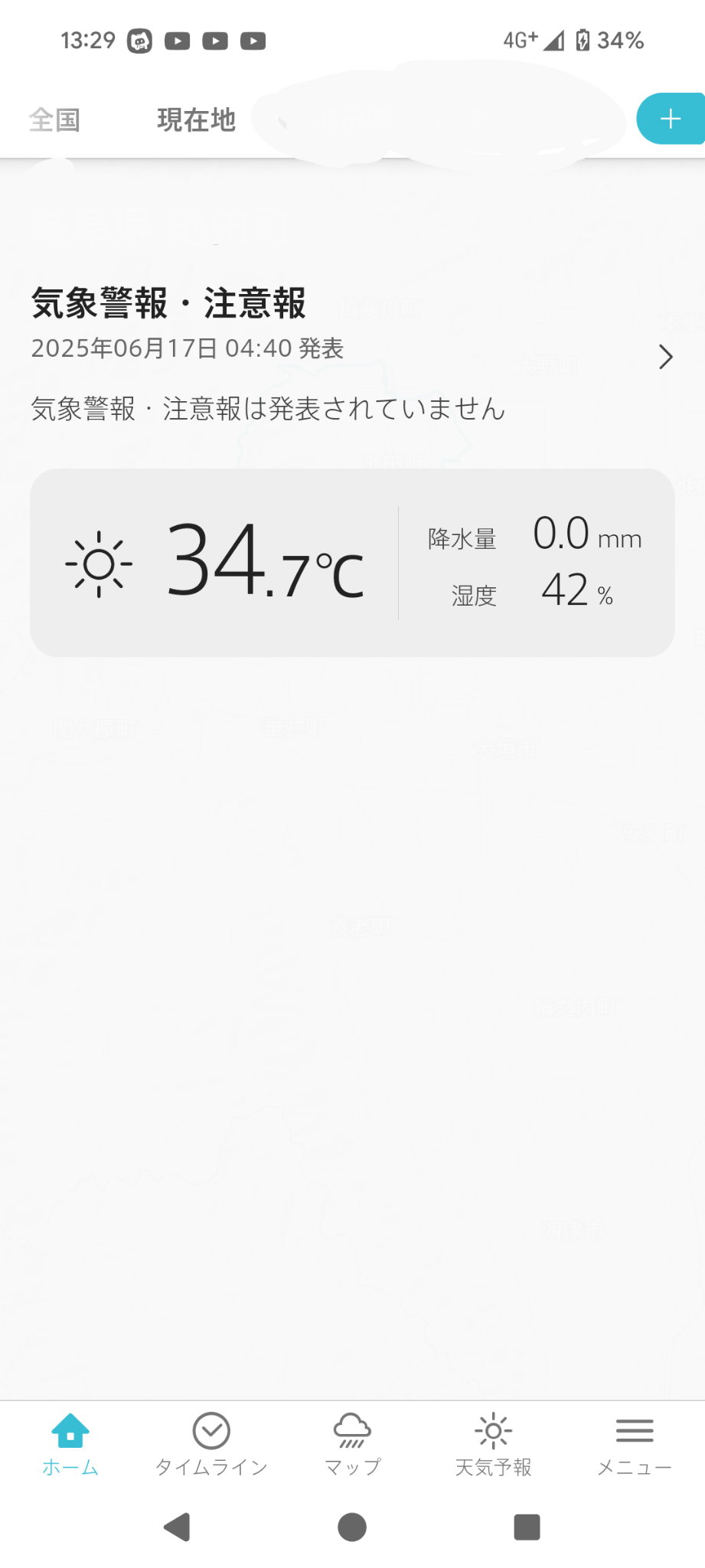Add a new location with the plus button
Viewport: 705px width, 1568px height.
click(671, 119)
